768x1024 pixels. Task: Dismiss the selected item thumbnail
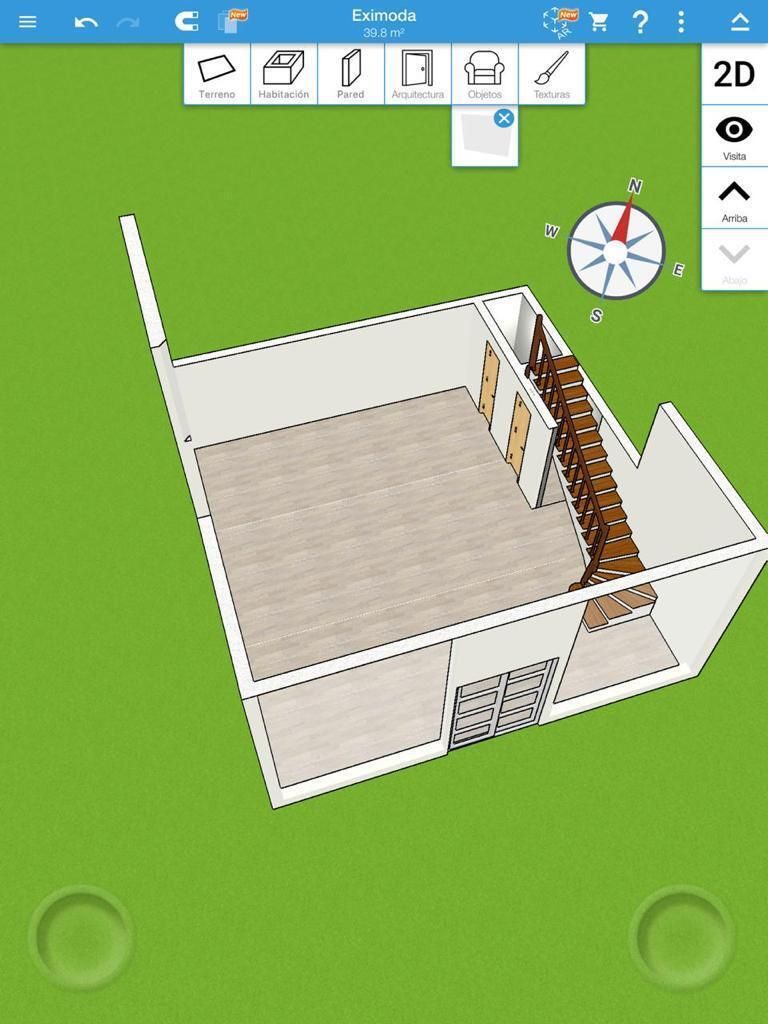pyautogui.click(x=504, y=118)
